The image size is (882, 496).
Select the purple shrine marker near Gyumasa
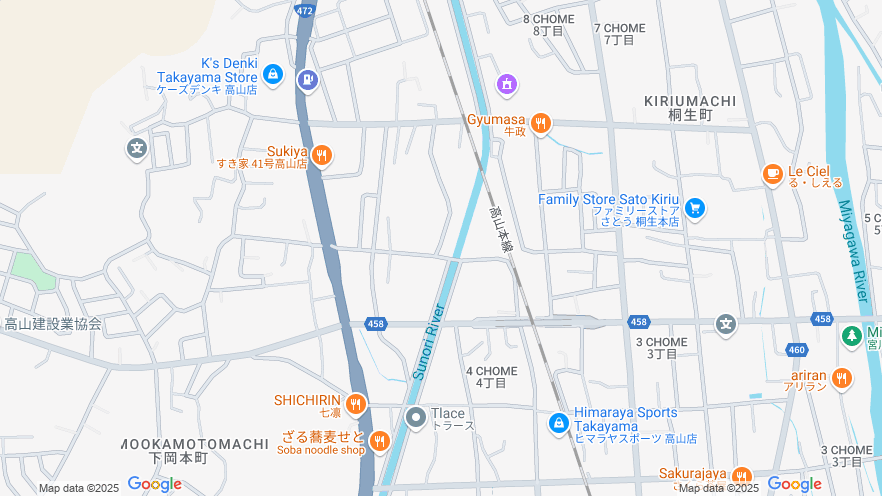508,84
